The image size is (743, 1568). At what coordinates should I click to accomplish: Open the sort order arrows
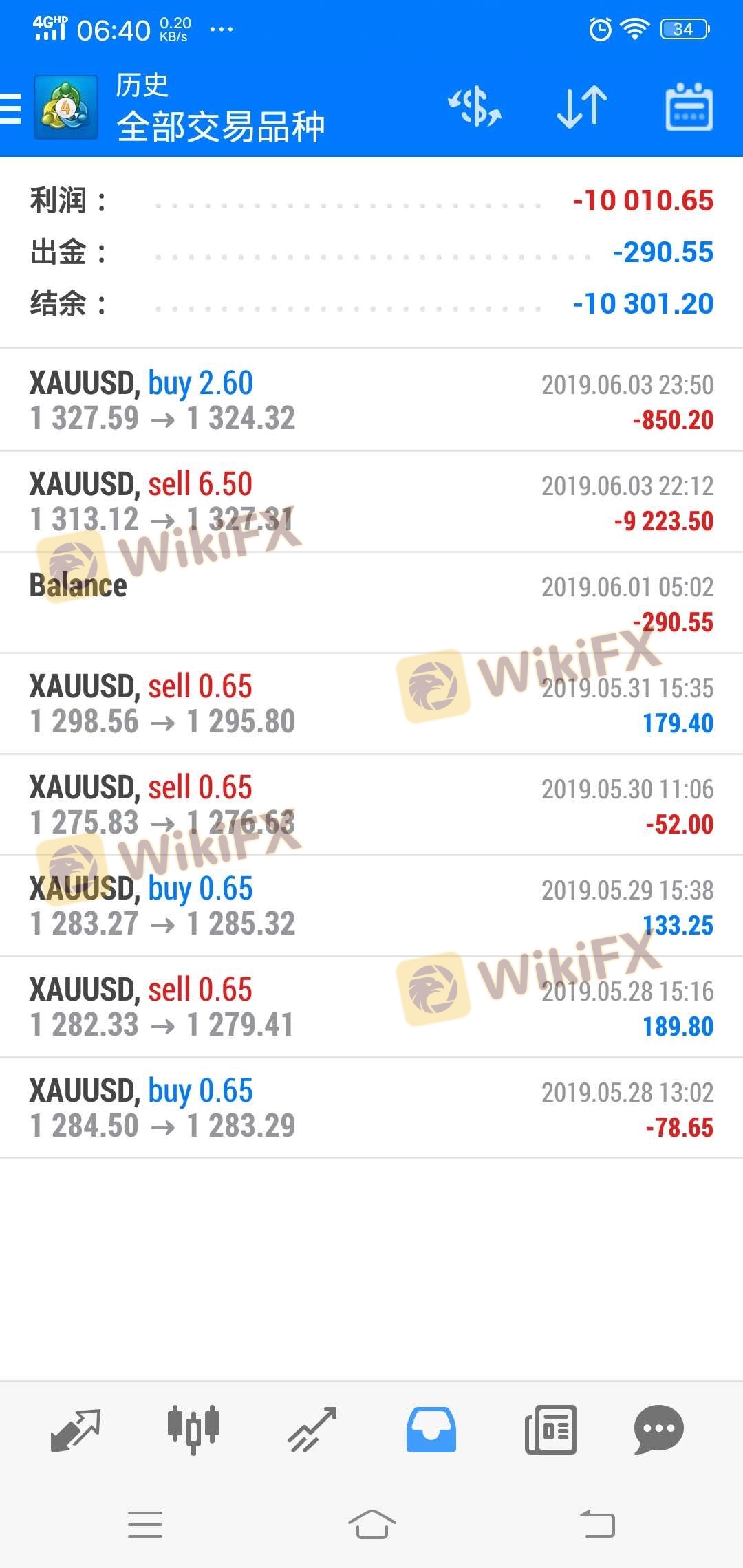(582, 108)
